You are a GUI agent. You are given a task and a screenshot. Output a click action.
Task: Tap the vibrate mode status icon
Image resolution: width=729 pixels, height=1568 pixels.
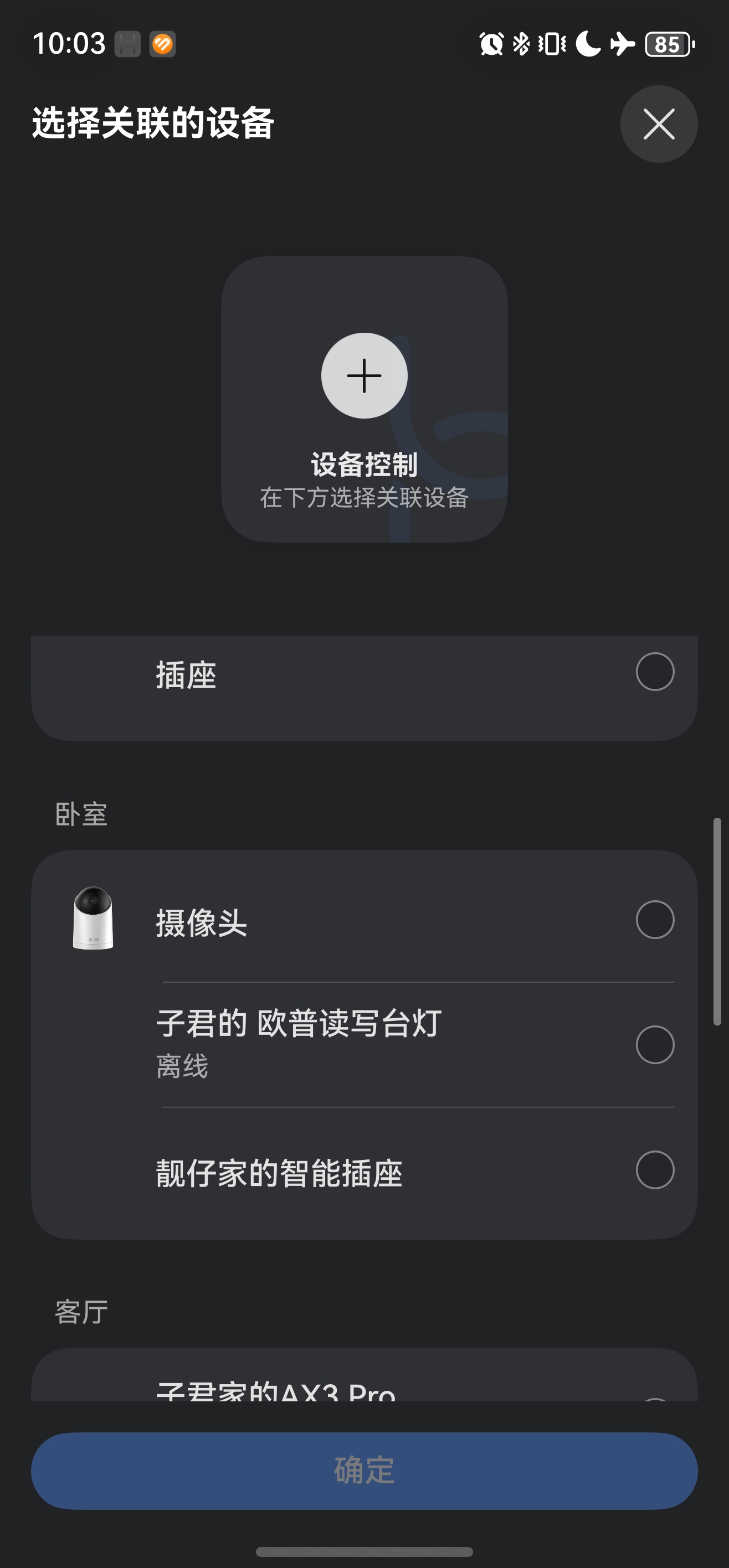coord(552,43)
